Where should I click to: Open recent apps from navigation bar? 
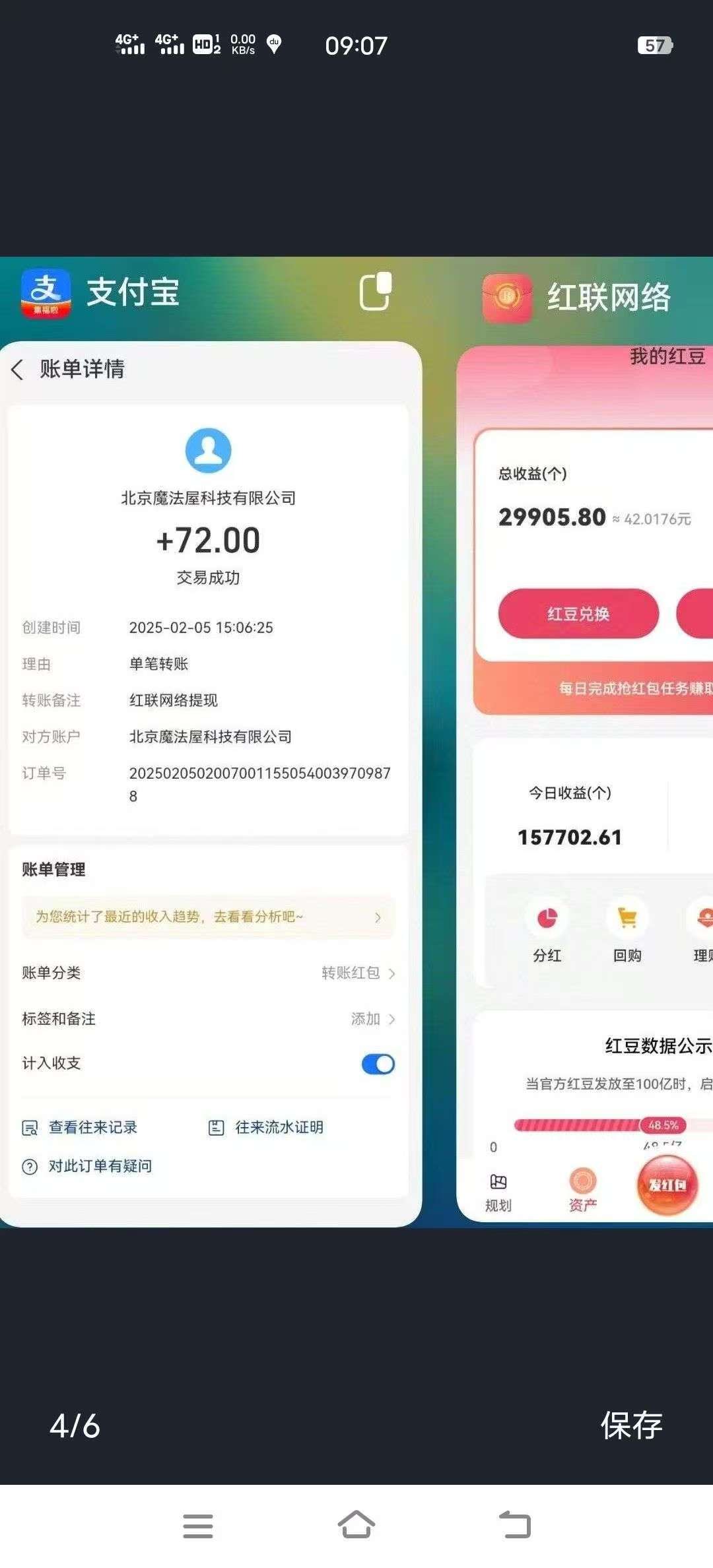[198, 1526]
